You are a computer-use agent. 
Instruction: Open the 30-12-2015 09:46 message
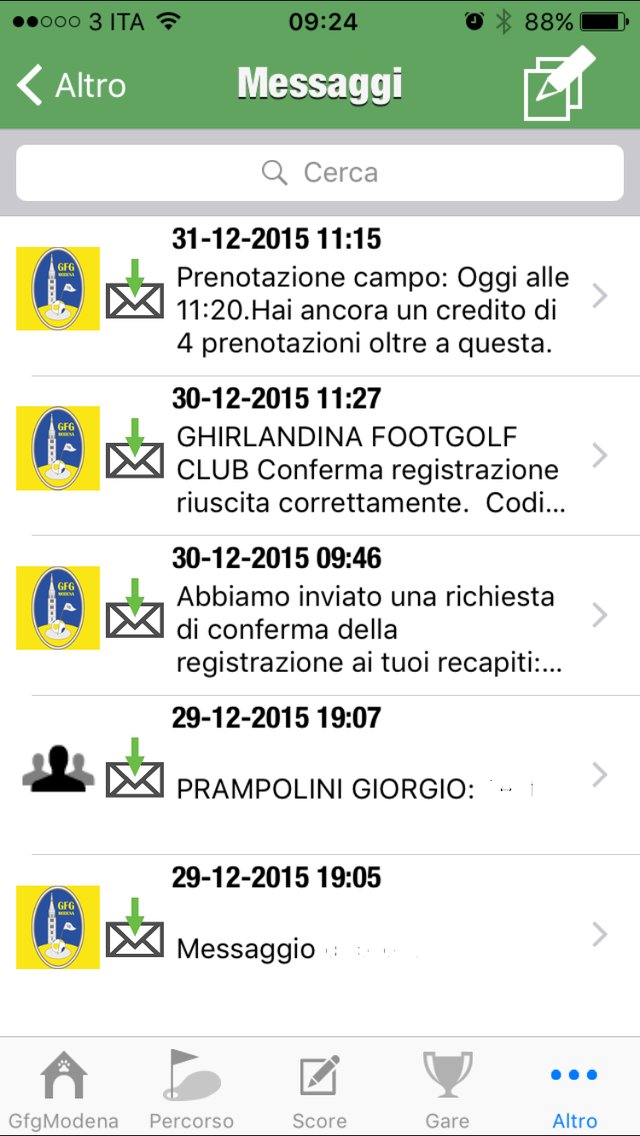coord(320,616)
